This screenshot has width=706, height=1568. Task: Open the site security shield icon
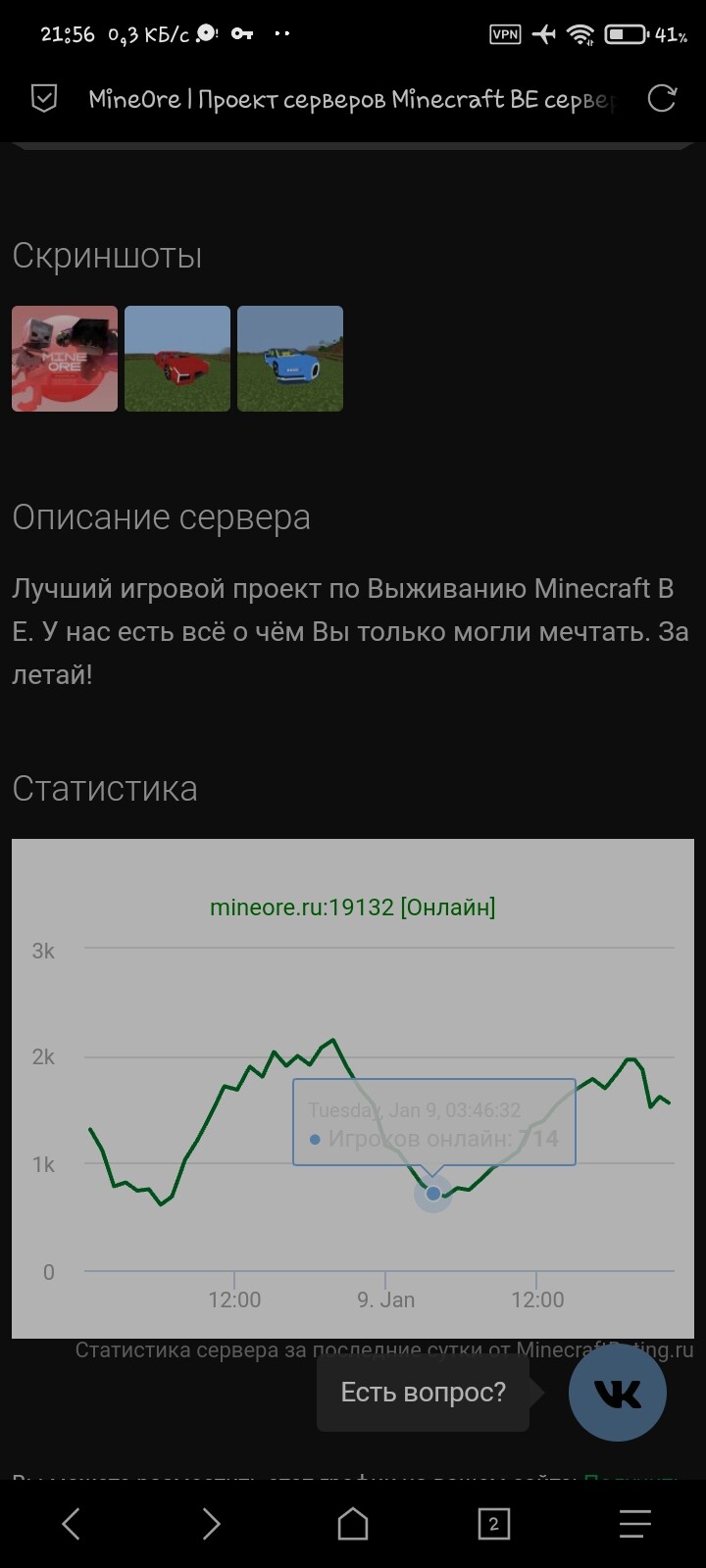click(x=44, y=98)
